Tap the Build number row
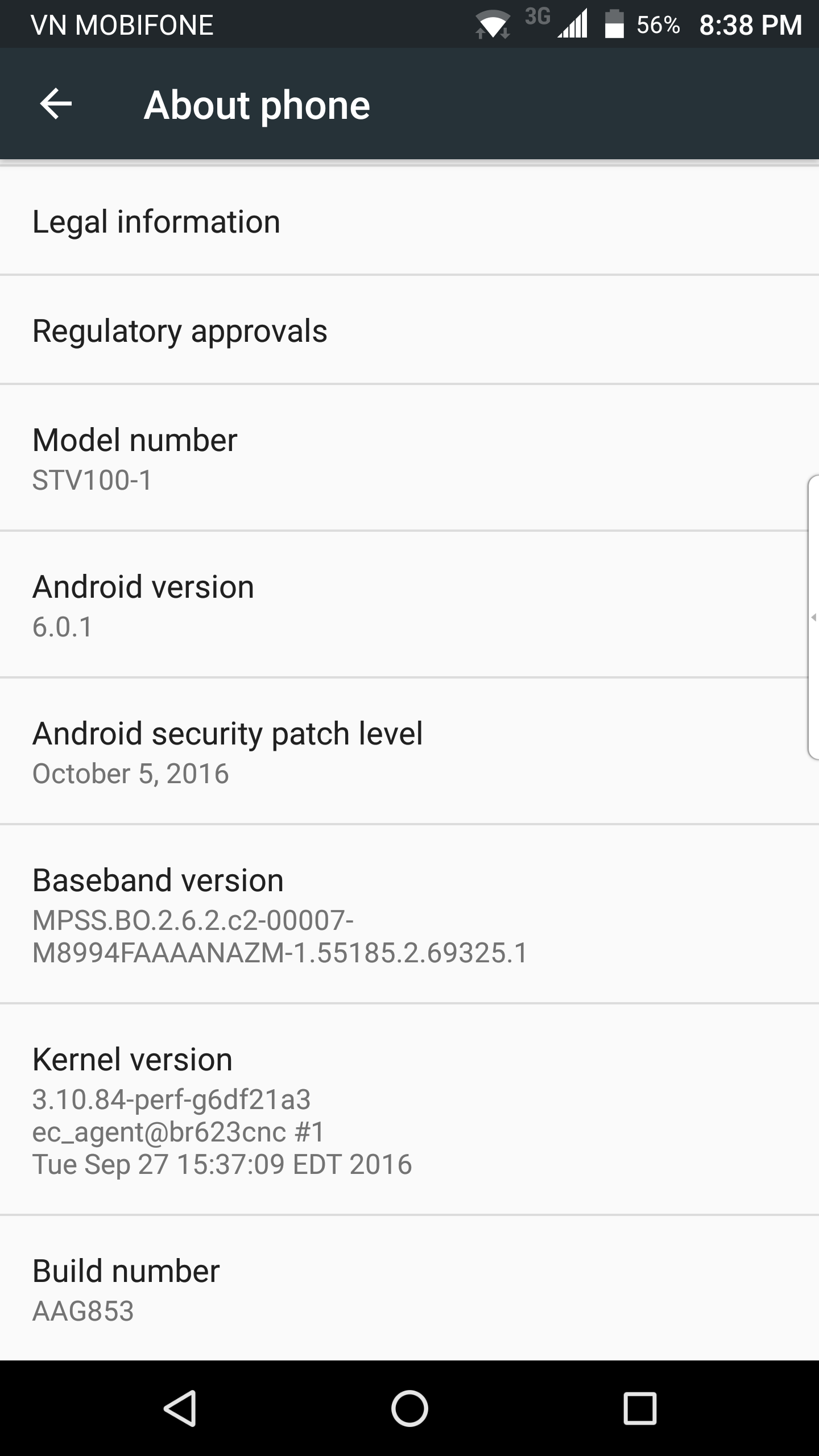The width and height of the screenshot is (819, 1456). [x=409, y=1289]
